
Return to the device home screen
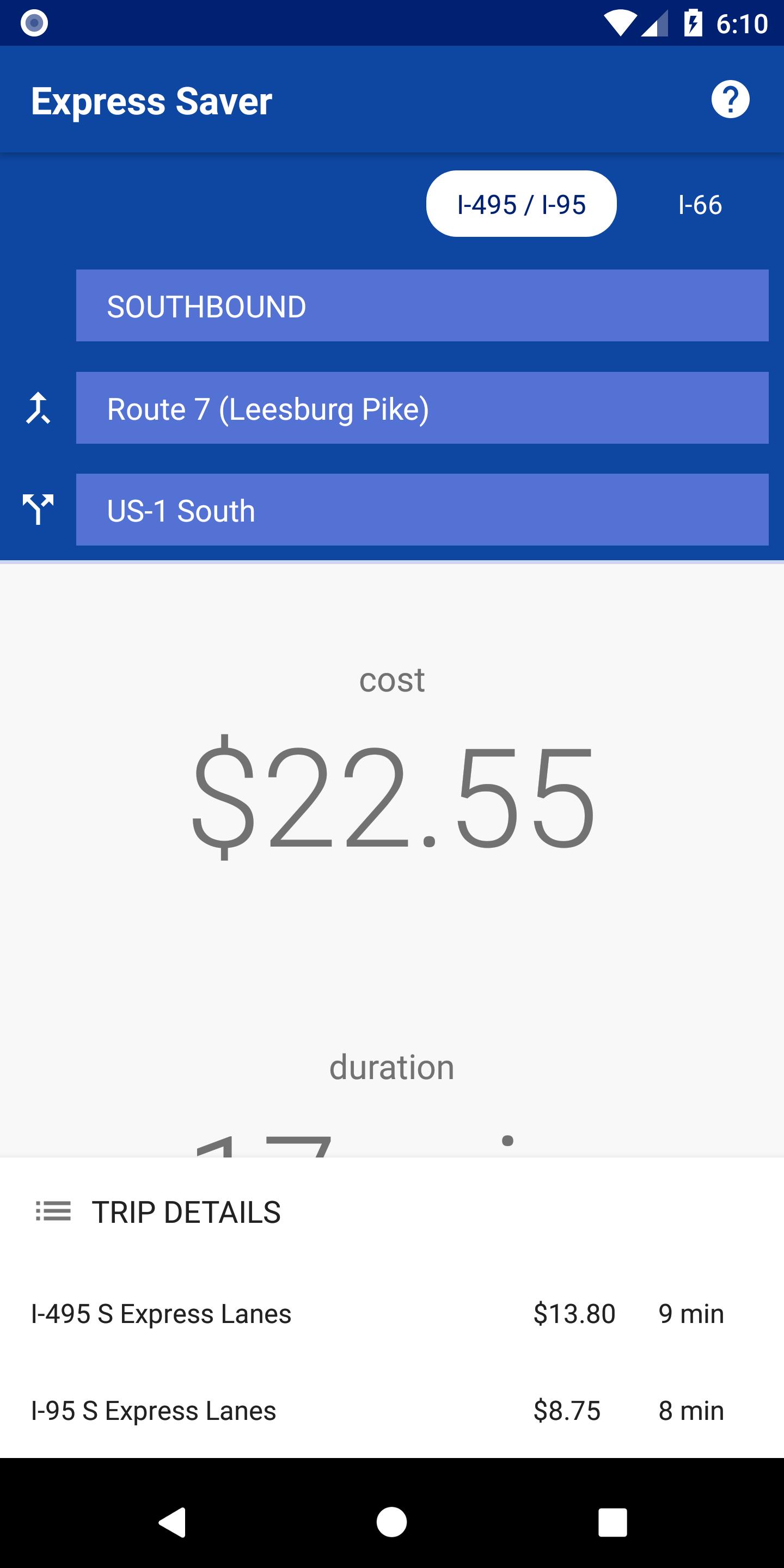391,1522
